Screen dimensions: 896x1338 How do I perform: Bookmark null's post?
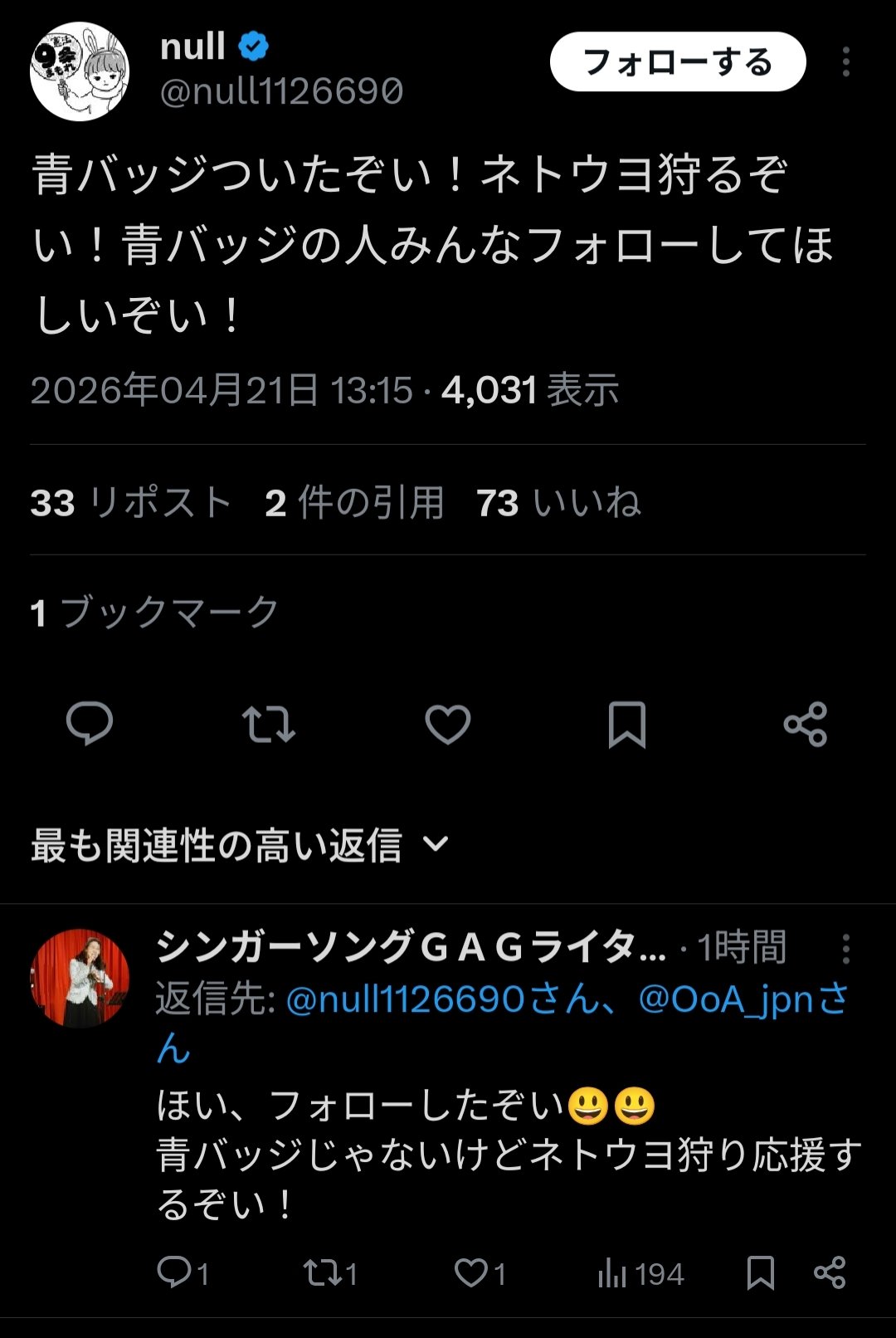627,724
